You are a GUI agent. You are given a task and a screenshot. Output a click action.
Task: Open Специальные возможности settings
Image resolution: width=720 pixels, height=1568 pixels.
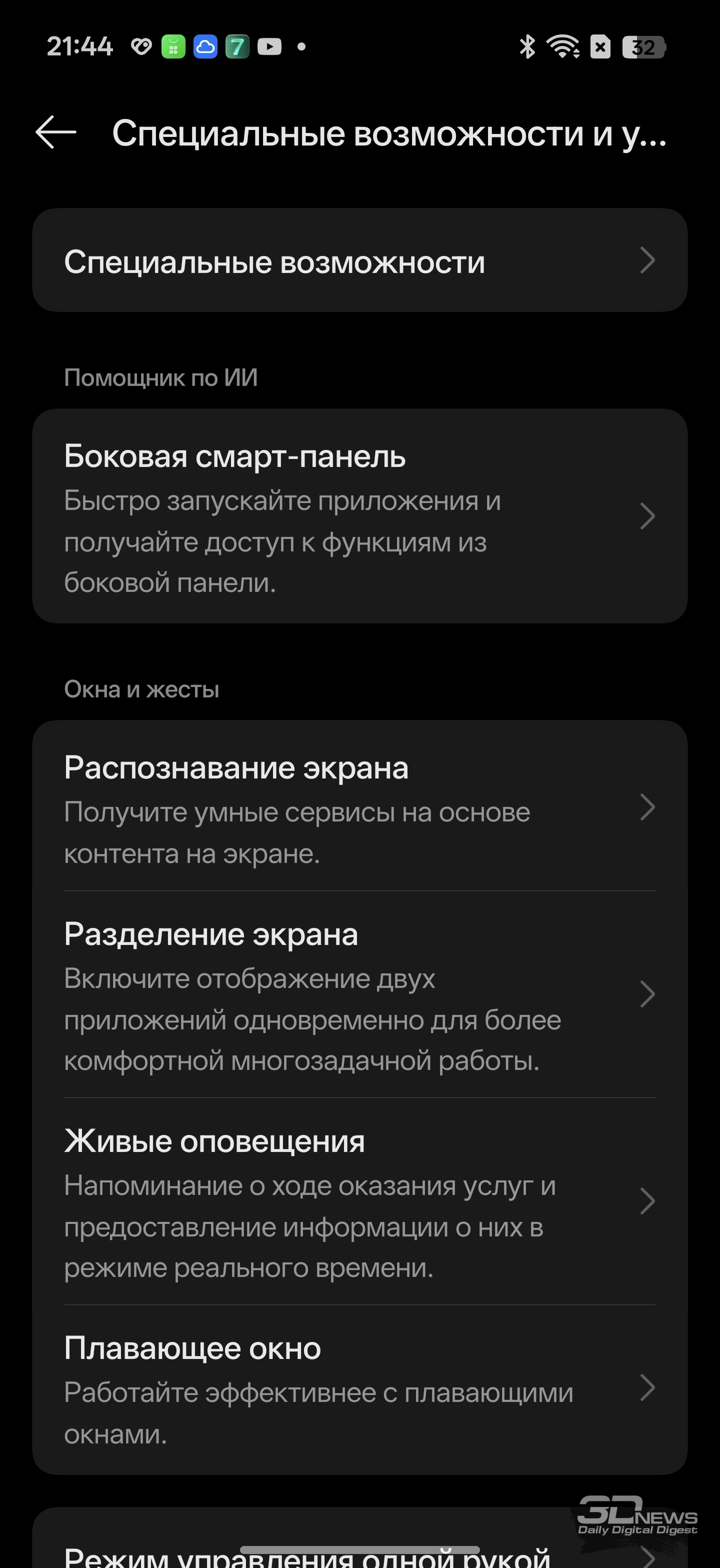click(x=359, y=261)
